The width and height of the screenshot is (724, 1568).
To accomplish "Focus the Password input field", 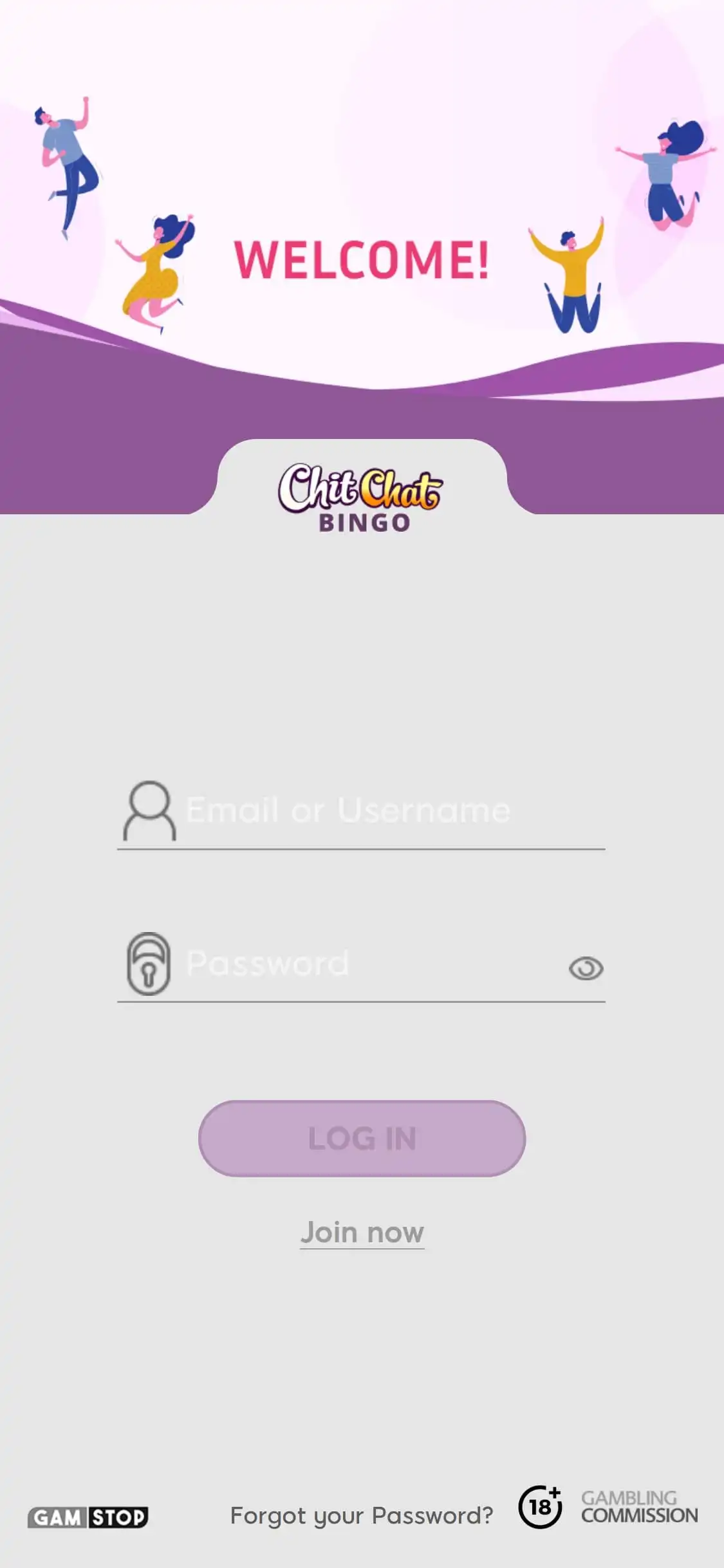I will 367,964.
